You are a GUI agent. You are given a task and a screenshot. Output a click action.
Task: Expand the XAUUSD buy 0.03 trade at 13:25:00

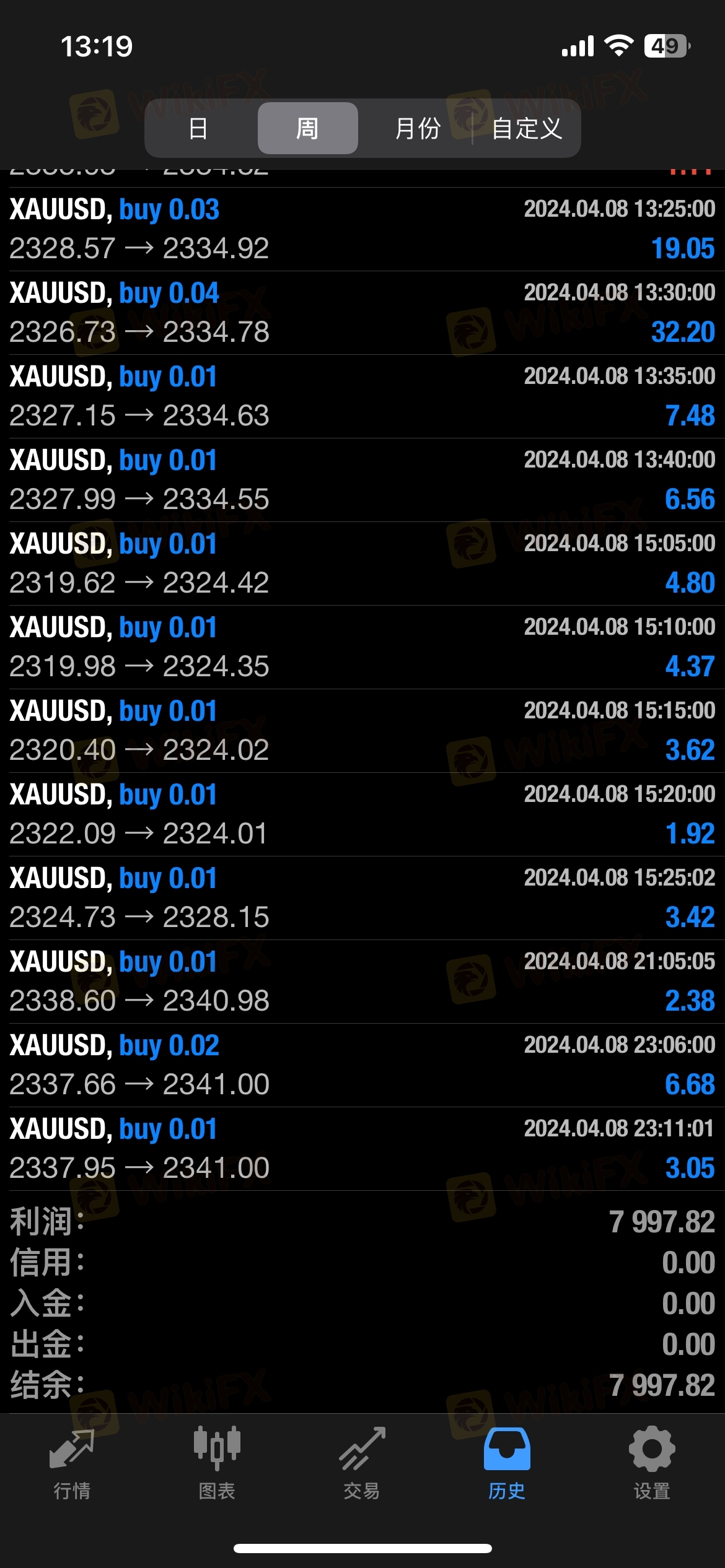(362, 229)
